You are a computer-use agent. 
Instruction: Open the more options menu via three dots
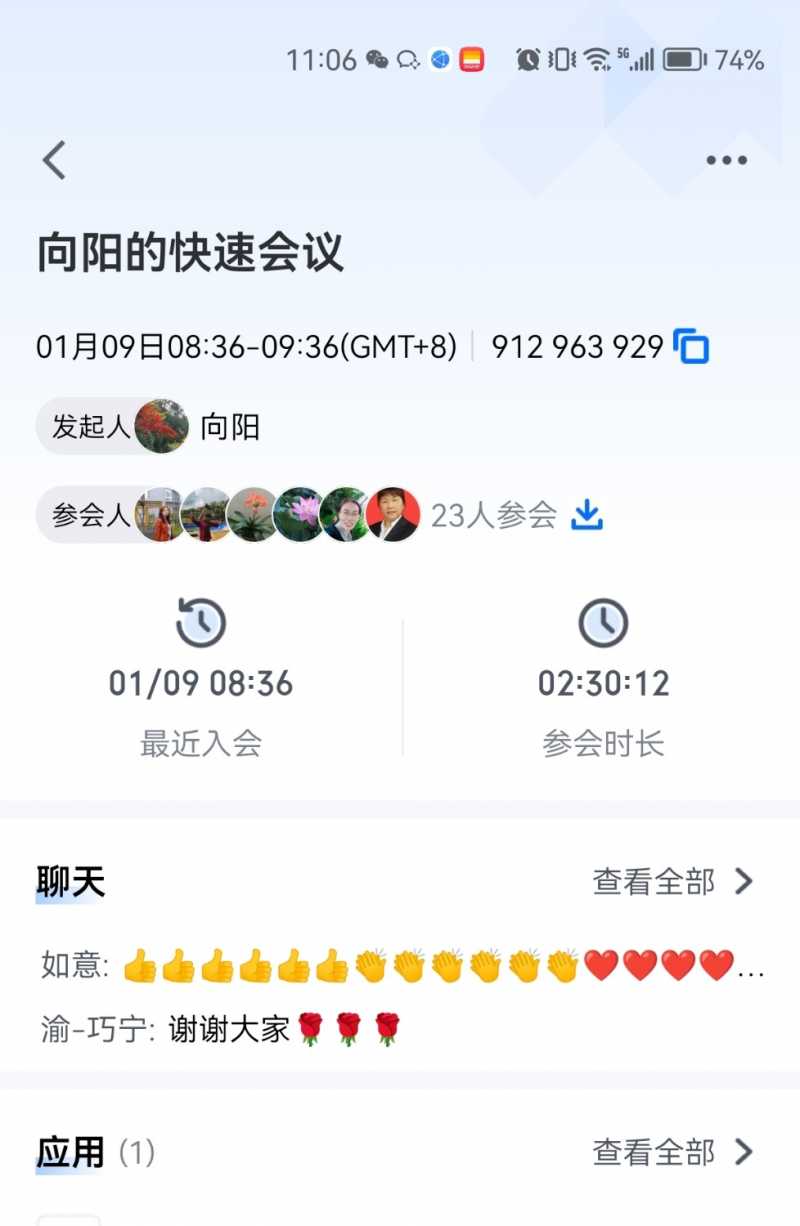[x=727, y=158]
